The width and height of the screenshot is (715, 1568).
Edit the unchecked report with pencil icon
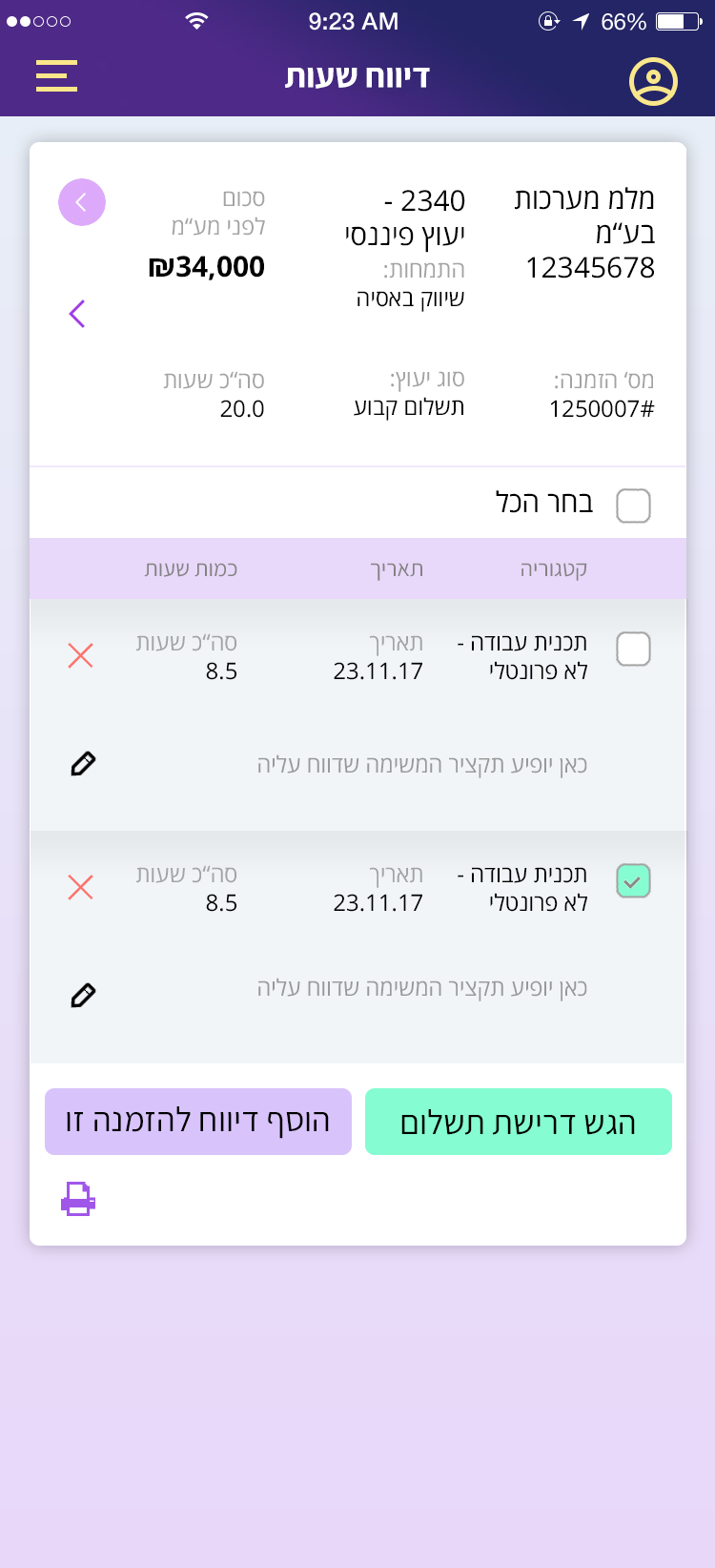tap(83, 764)
